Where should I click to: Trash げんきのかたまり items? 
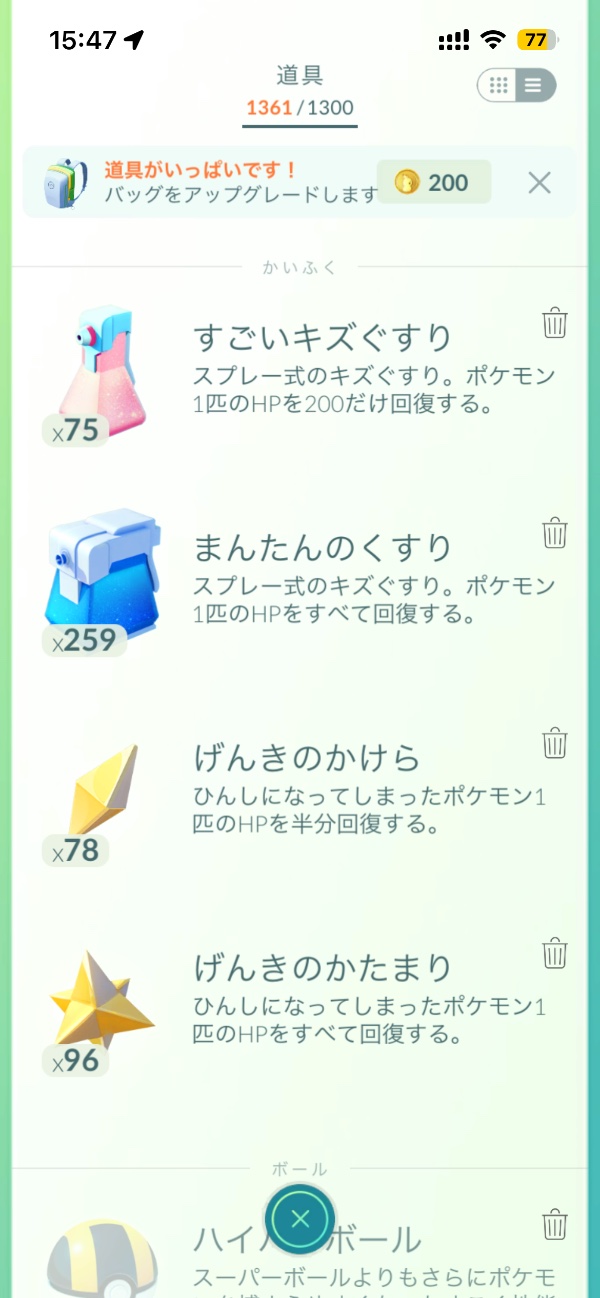click(x=555, y=953)
